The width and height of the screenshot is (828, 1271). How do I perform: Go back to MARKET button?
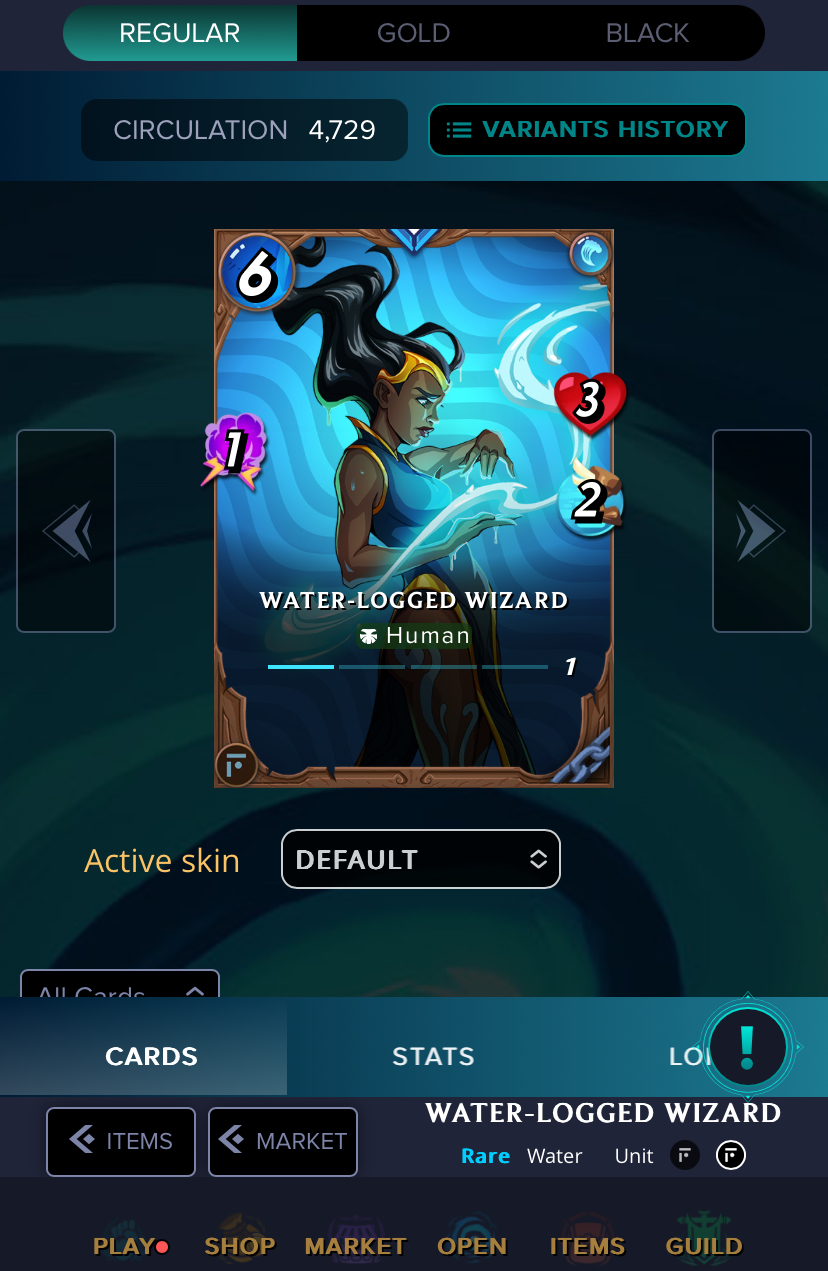click(x=283, y=1141)
